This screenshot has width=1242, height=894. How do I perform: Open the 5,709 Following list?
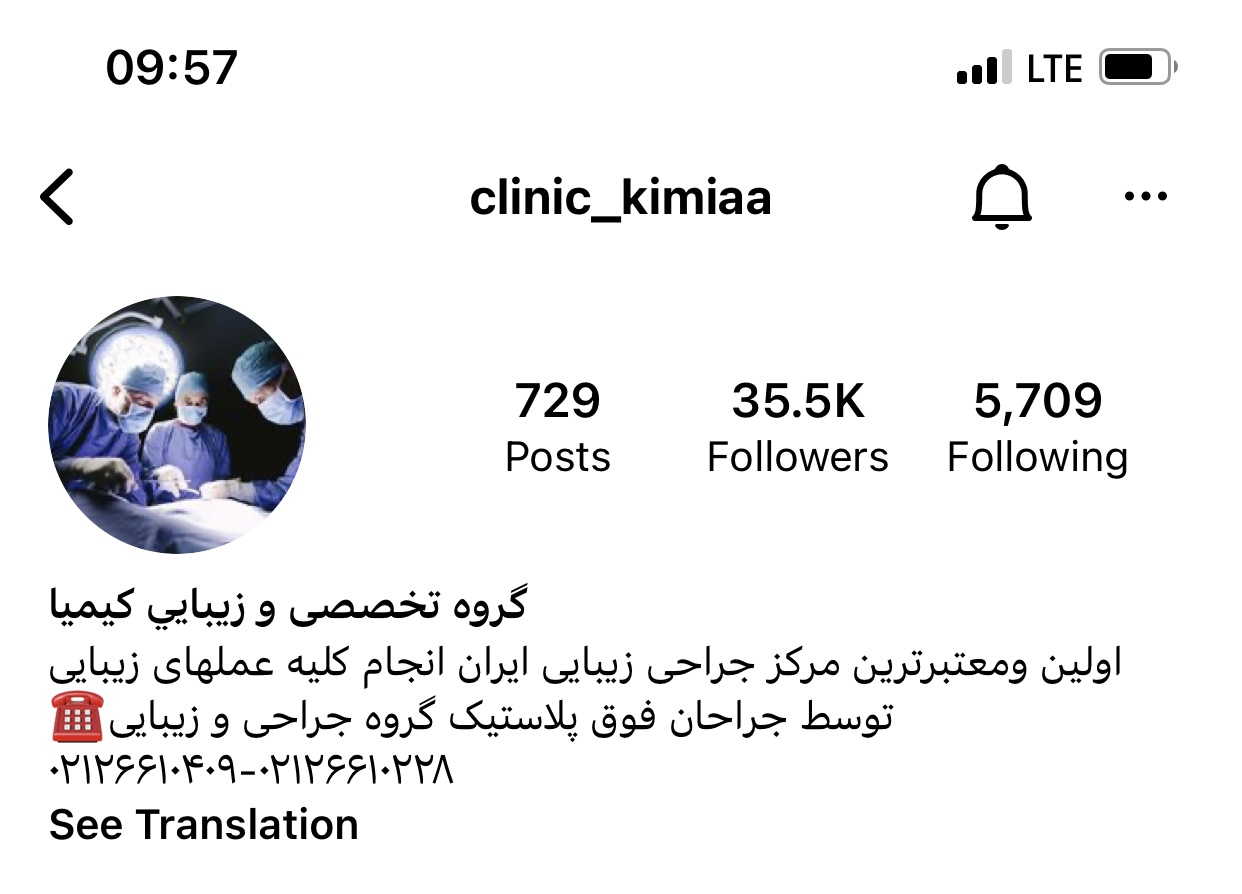pyautogui.click(x=1037, y=427)
